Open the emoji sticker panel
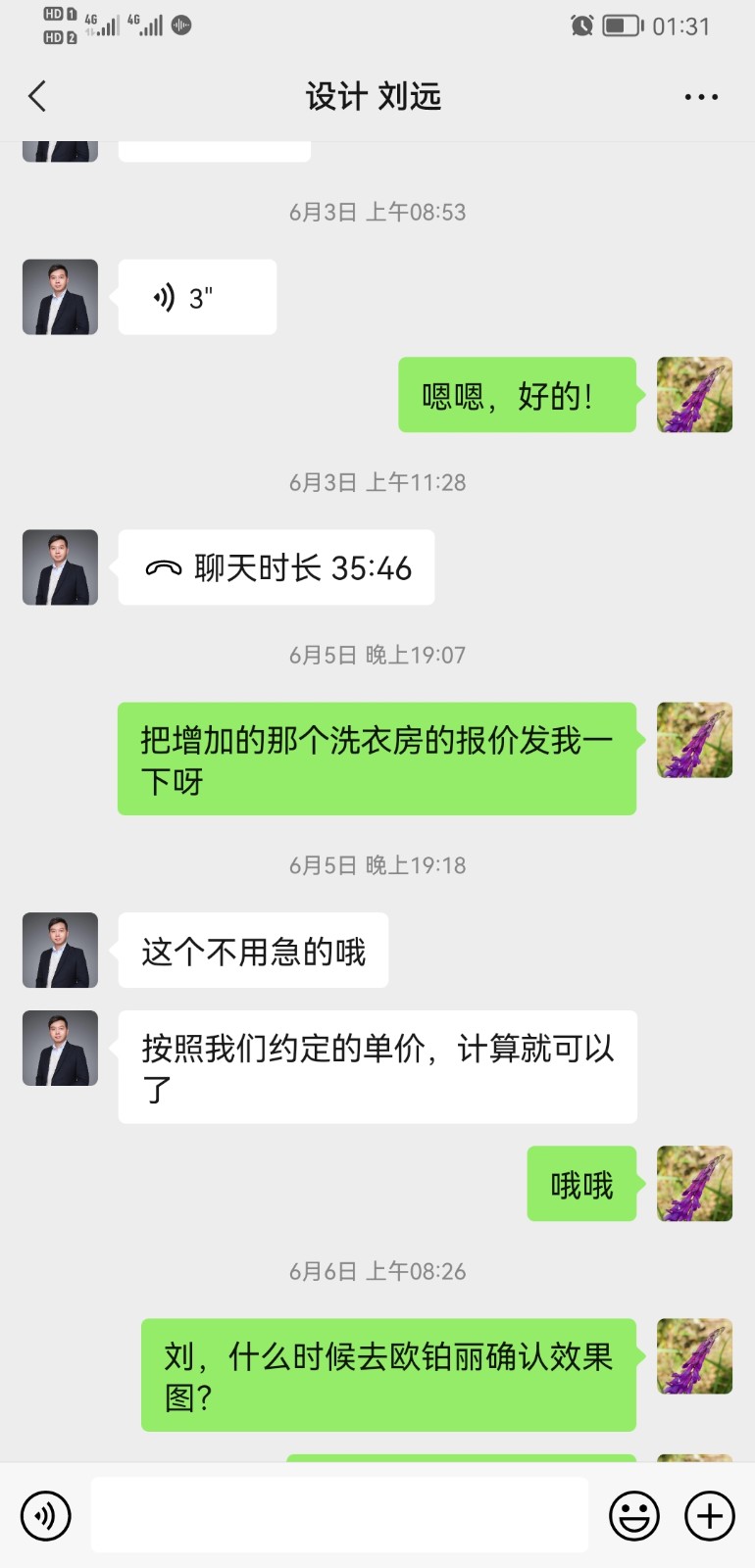This screenshot has width=755, height=1568. click(x=634, y=1515)
